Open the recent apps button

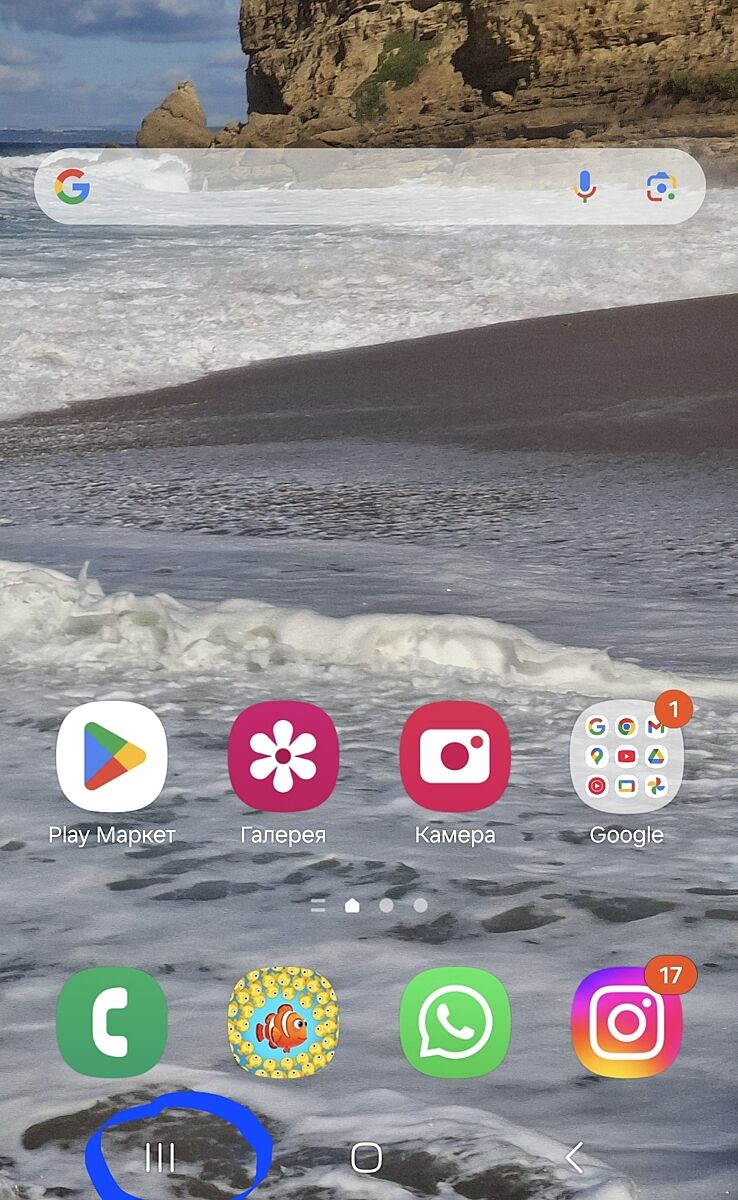(160, 1158)
